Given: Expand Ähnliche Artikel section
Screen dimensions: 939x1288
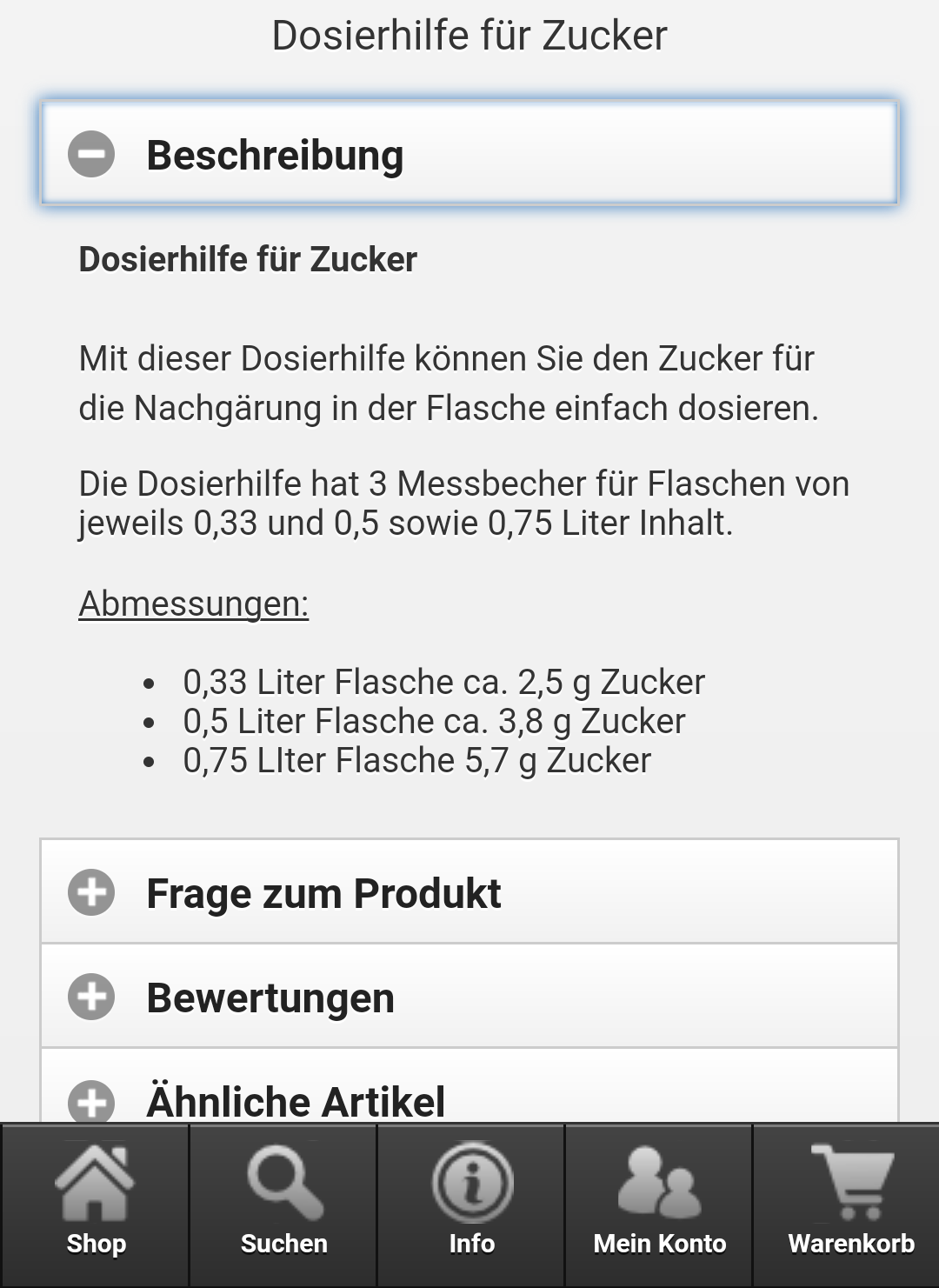Looking at the screenshot, I should click(468, 1098).
